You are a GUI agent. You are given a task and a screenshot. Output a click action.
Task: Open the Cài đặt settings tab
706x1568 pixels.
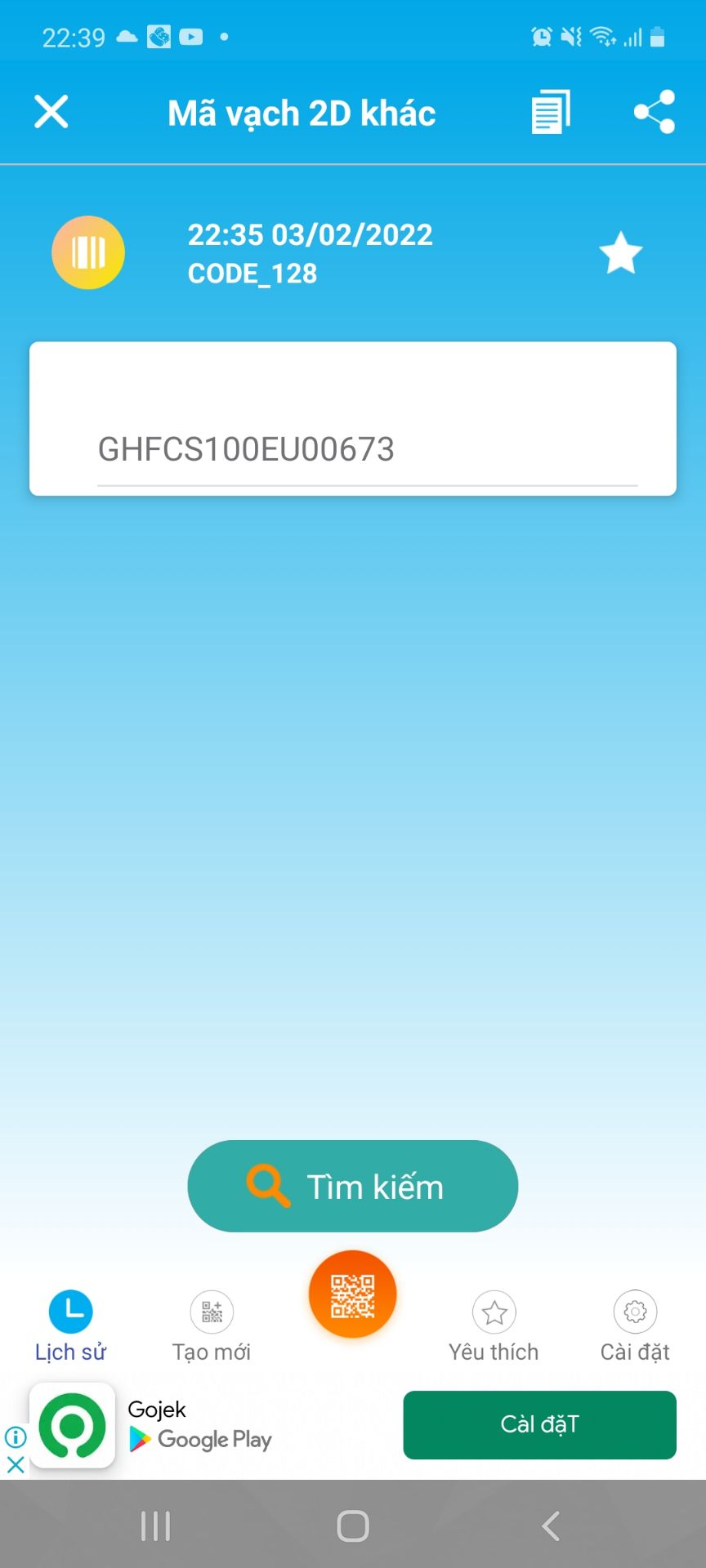(x=635, y=1327)
